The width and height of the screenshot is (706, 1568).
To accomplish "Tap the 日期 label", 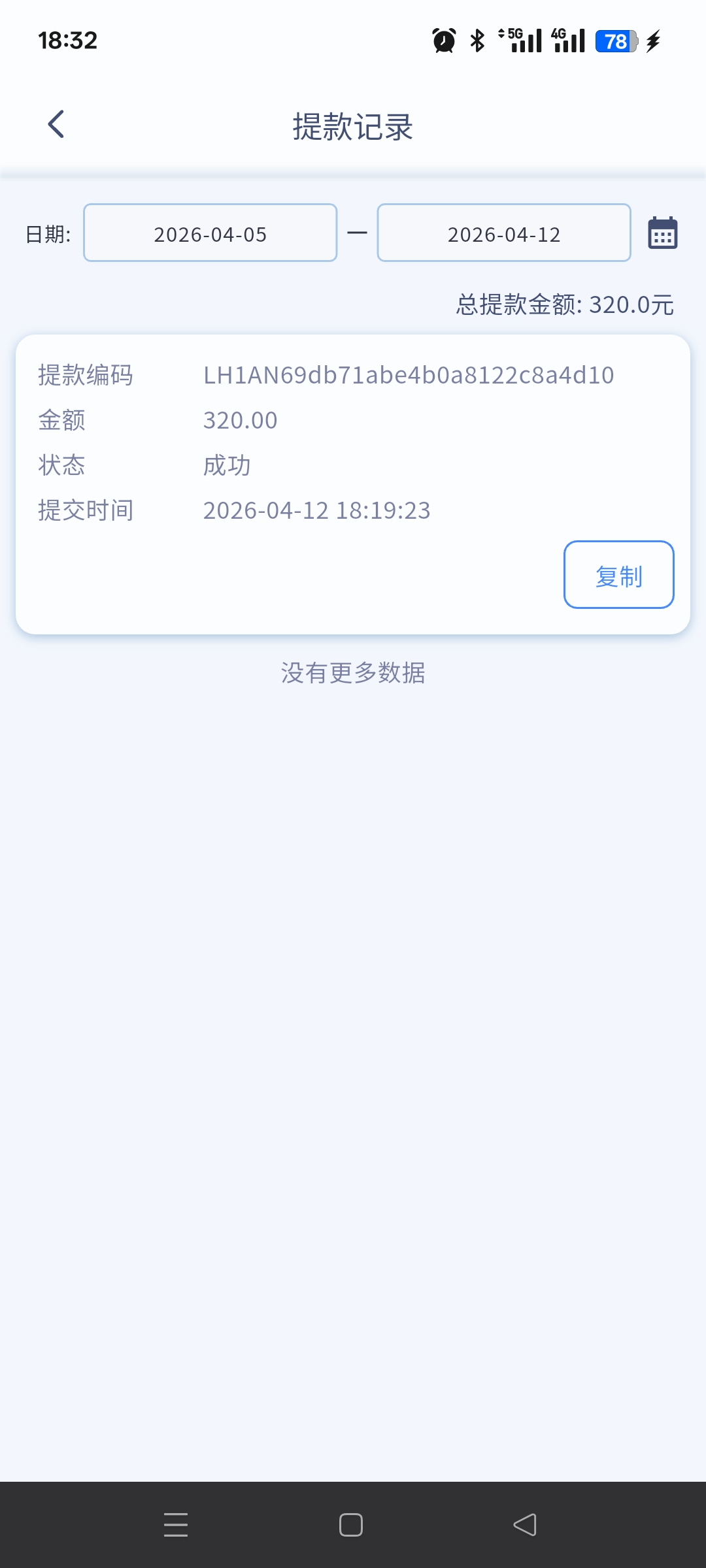I will click(48, 233).
